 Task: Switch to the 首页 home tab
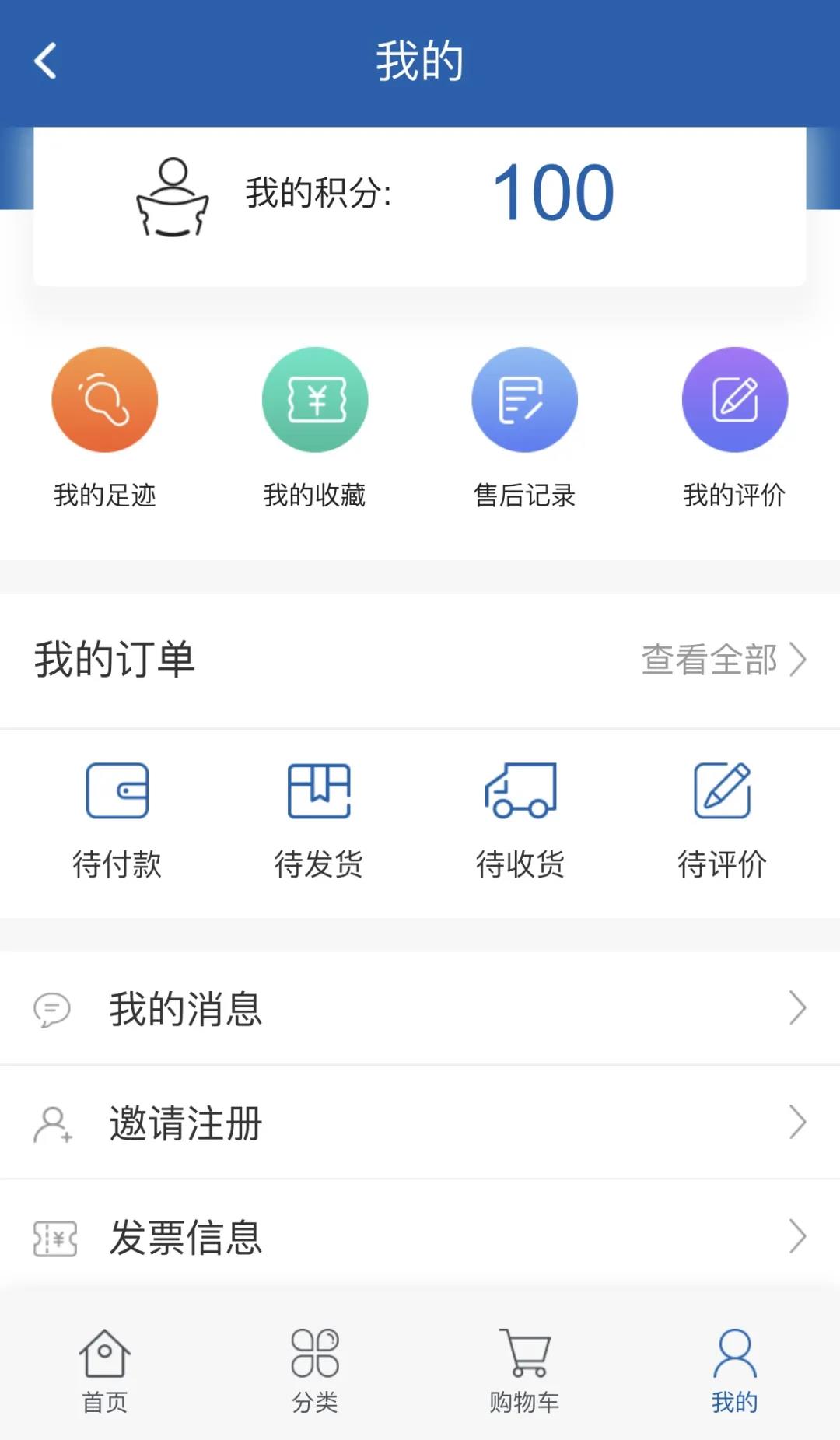pyautogui.click(x=105, y=1371)
